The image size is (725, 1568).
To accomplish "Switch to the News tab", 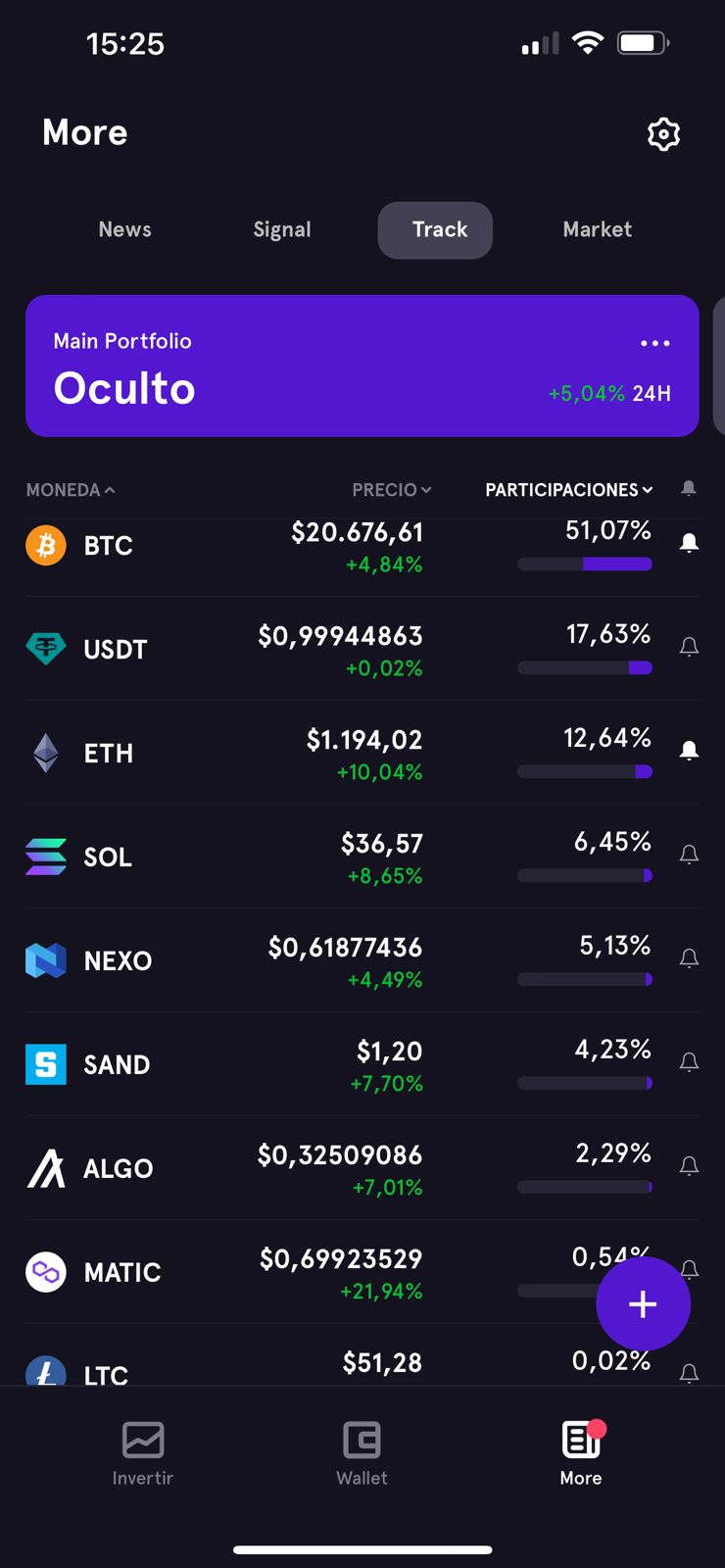I will pyautogui.click(x=125, y=229).
